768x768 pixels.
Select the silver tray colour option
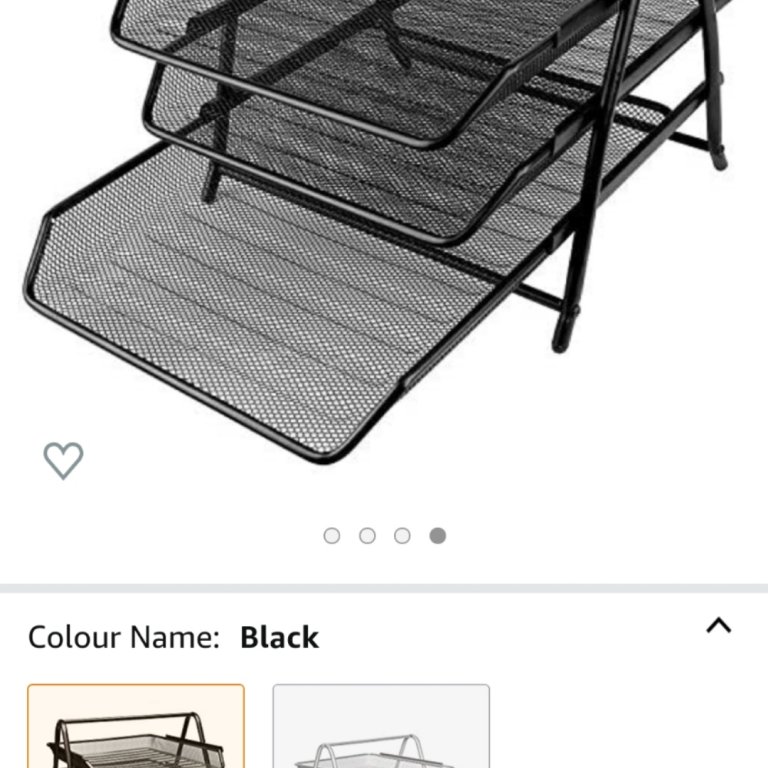point(381,727)
